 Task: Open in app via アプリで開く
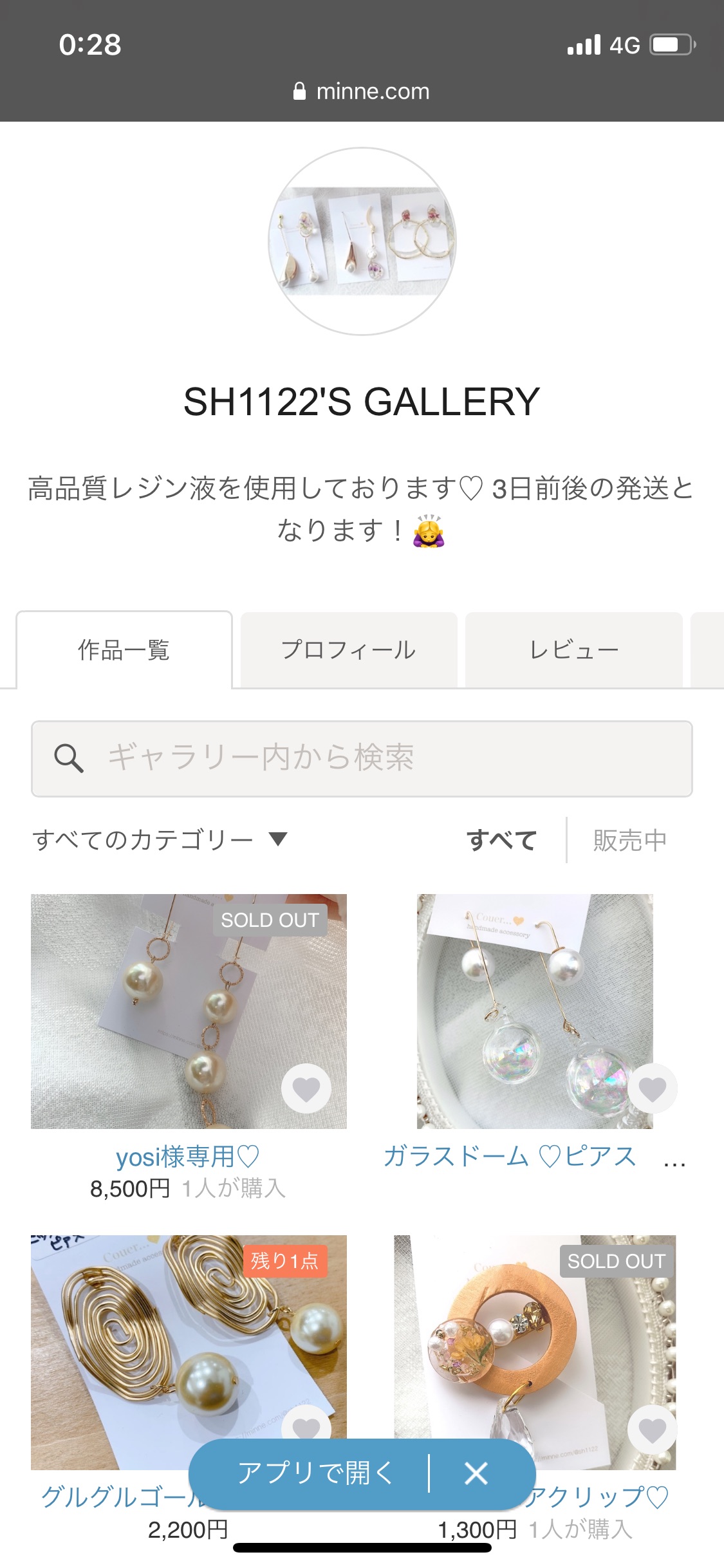point(315,1473)
